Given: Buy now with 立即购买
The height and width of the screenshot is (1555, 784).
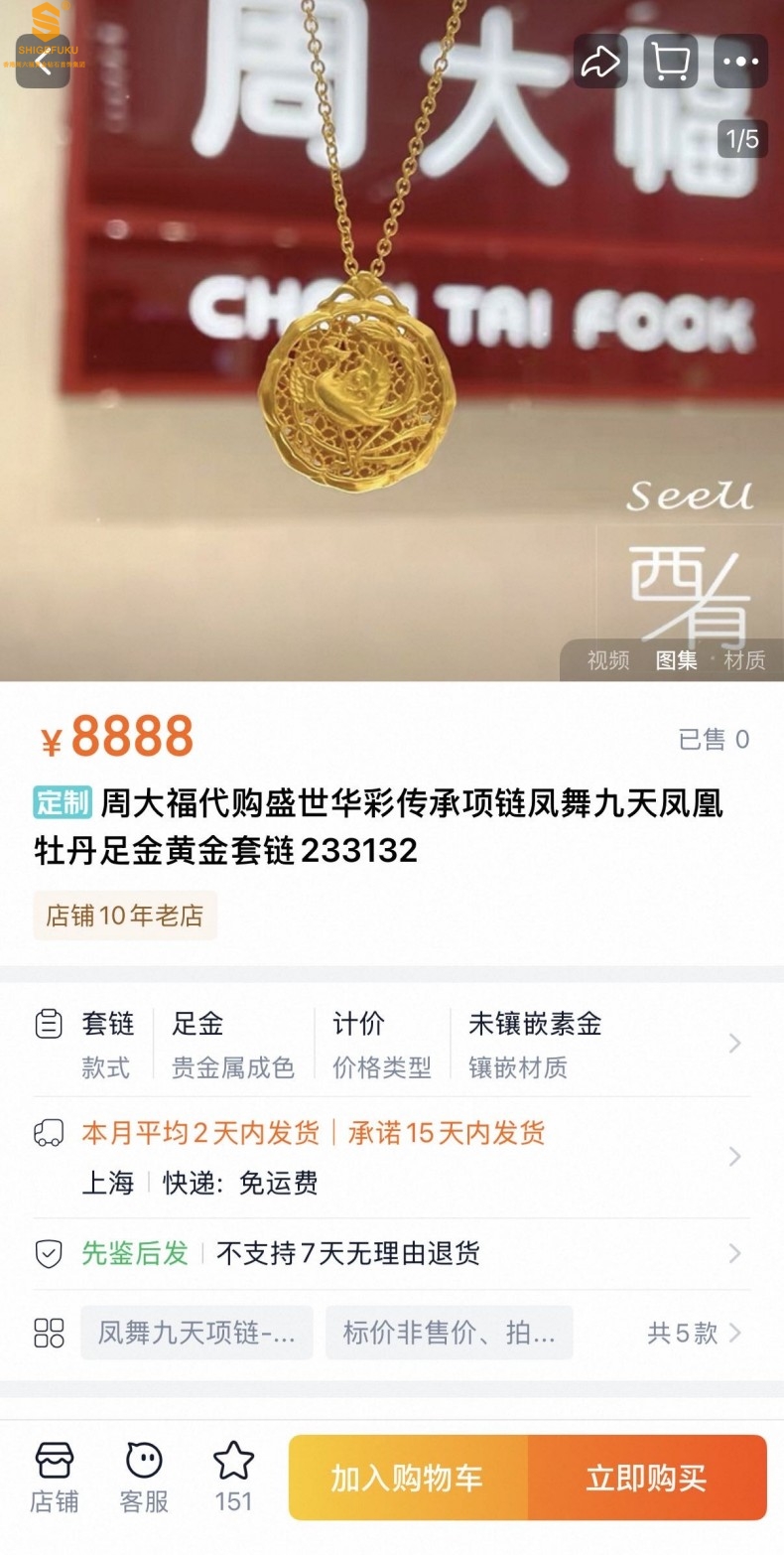Looking at the screenshot, I should point(647,1478).
